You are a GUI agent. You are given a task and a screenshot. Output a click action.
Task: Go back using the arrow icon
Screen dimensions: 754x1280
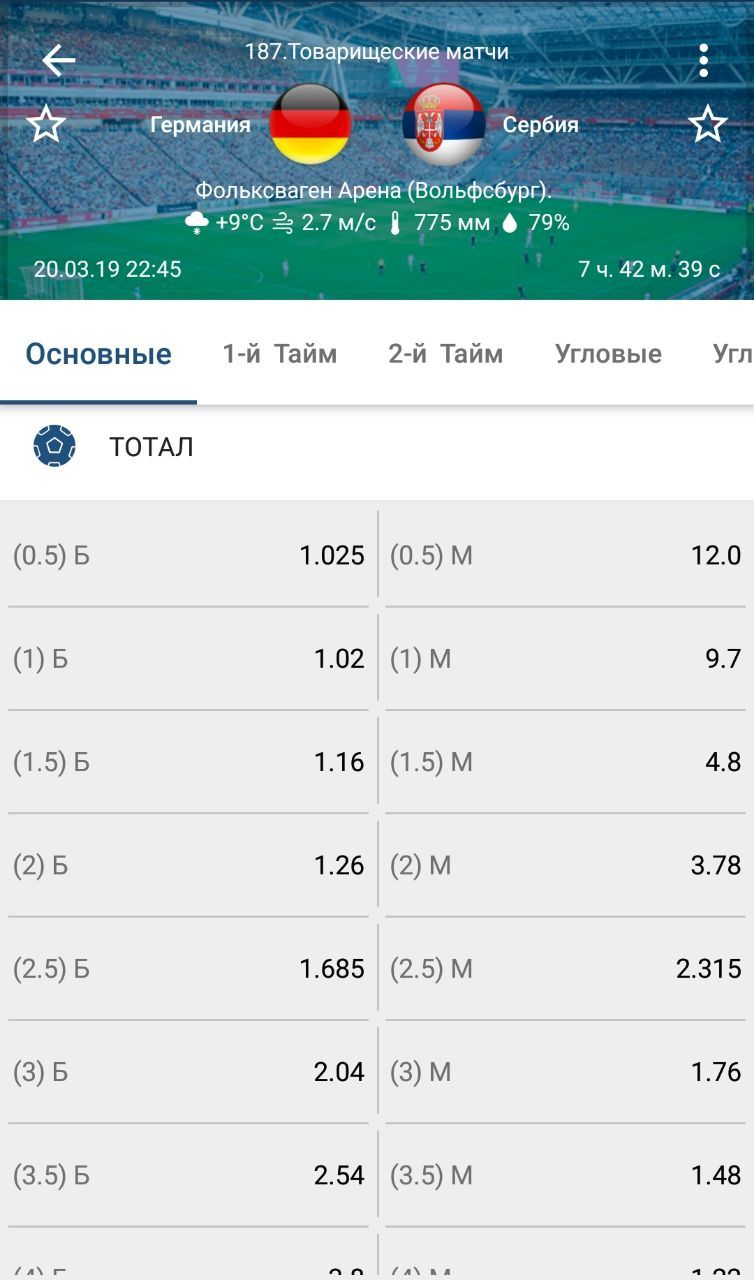(58, 61)
